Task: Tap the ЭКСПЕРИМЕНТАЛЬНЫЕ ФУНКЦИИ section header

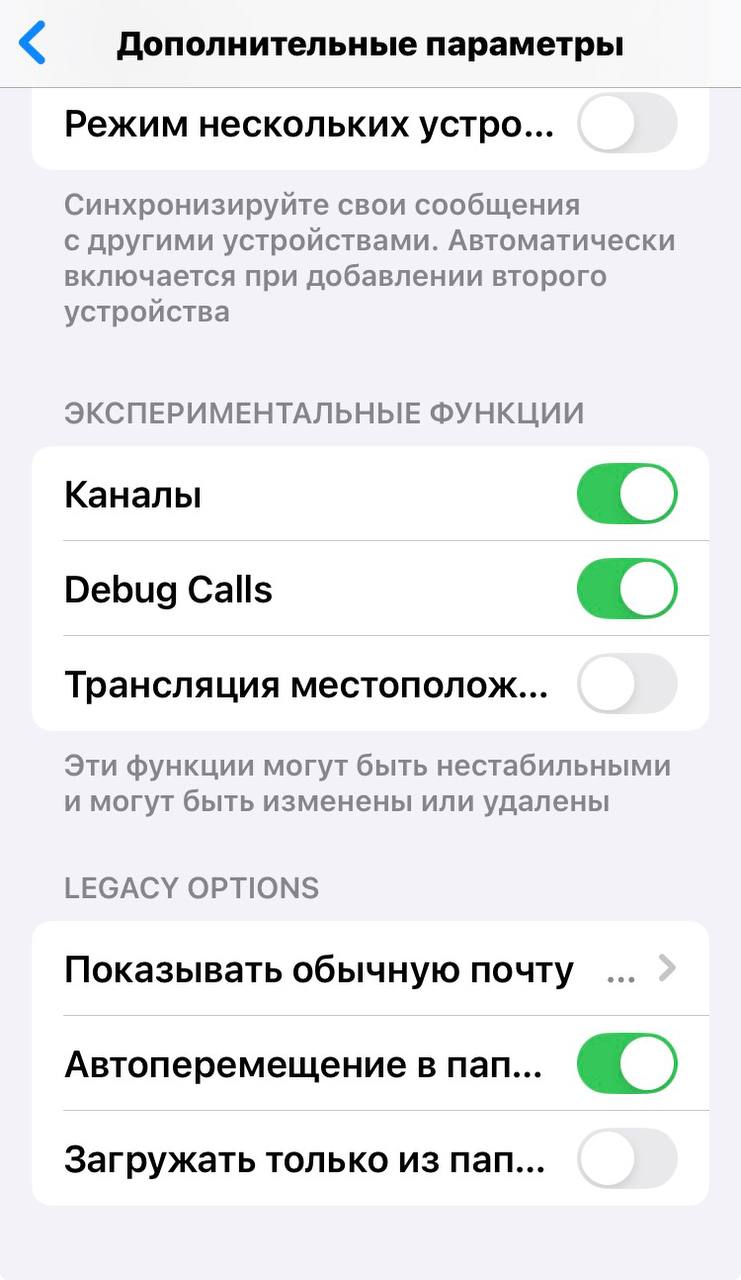Action: click(340, 412)
